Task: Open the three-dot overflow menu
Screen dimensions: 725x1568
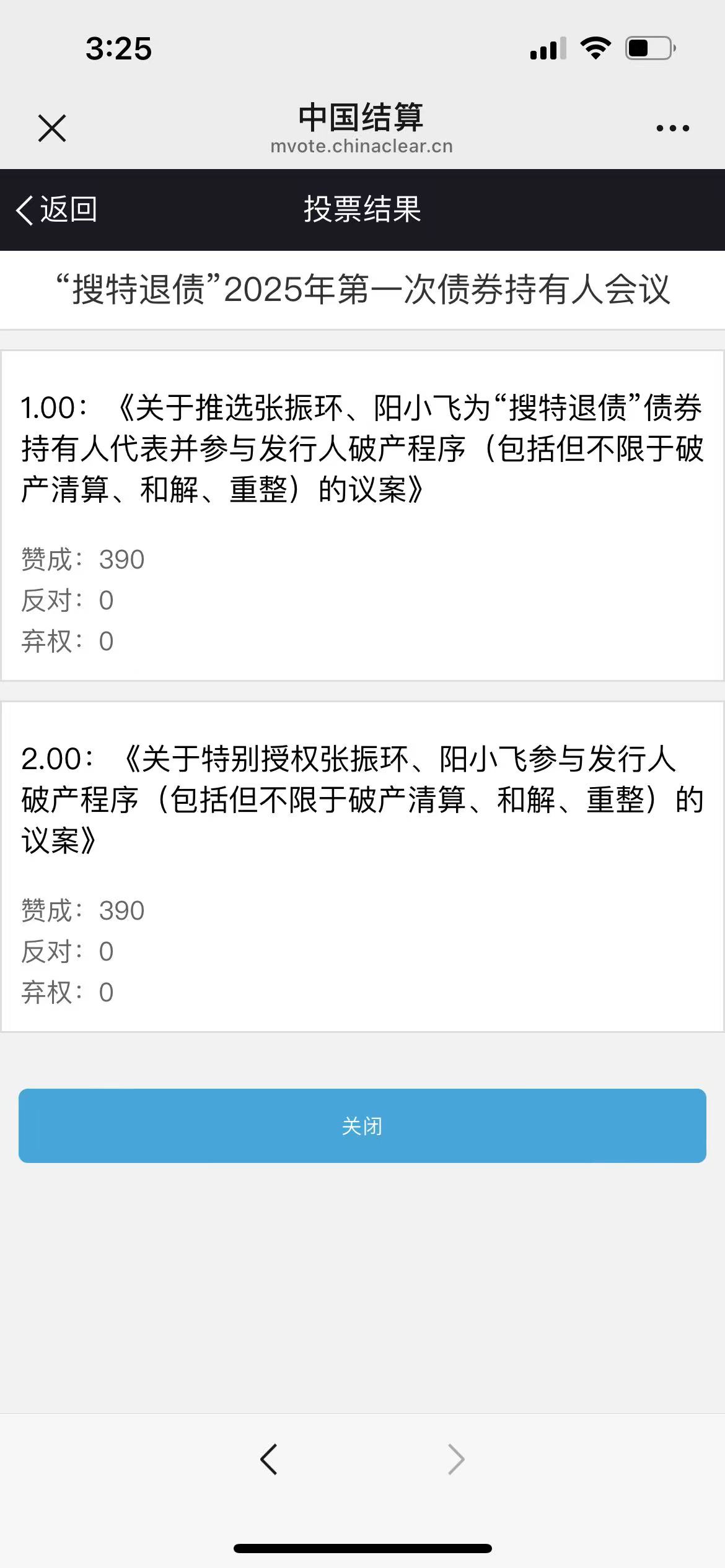Action: coord(672,128)
